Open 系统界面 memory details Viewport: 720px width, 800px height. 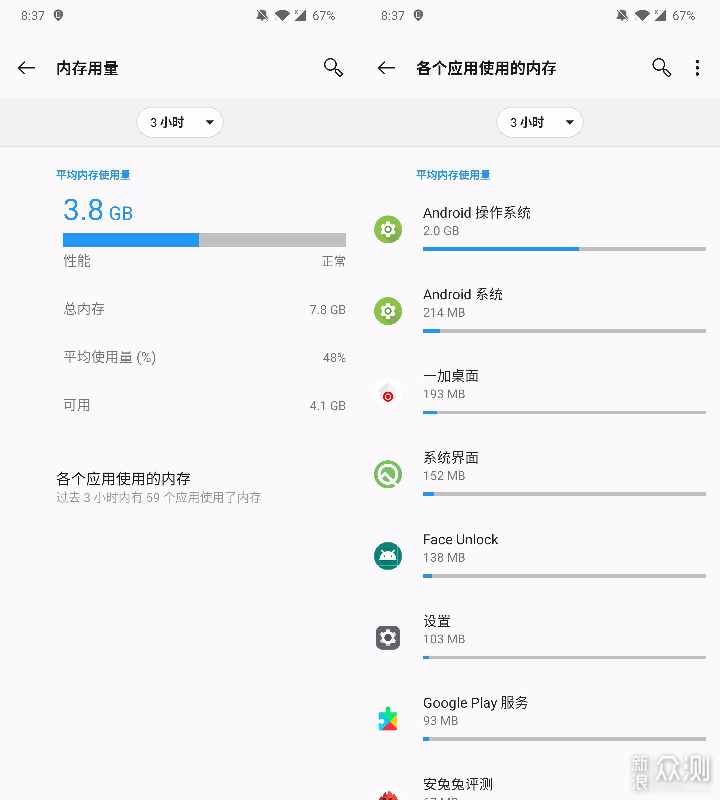pyautogui.click(x=540, y=474)
